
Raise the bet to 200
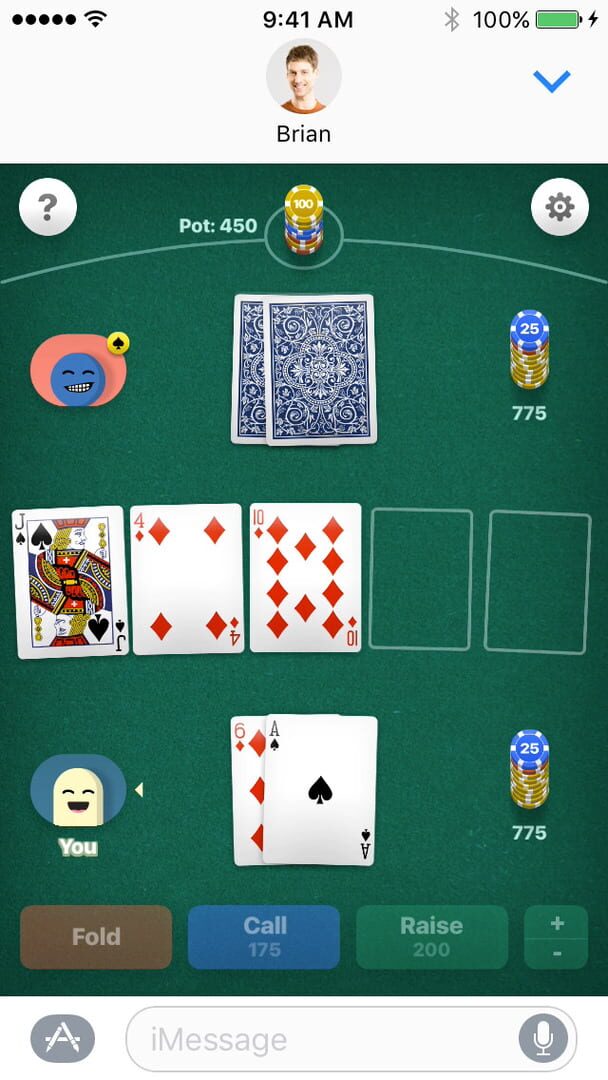point(431,937)
